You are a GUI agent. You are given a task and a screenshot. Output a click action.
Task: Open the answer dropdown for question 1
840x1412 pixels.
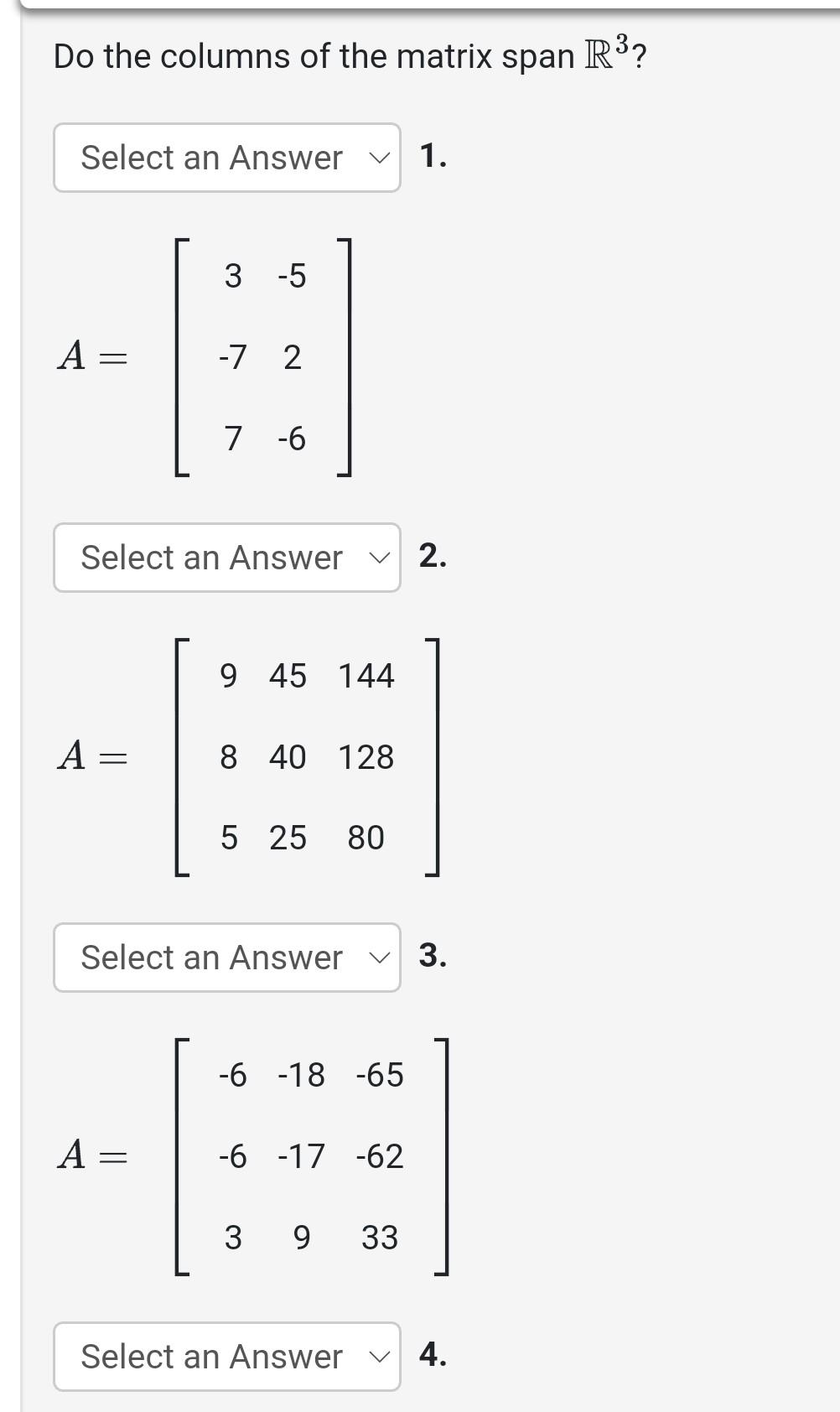coord(226,158)
